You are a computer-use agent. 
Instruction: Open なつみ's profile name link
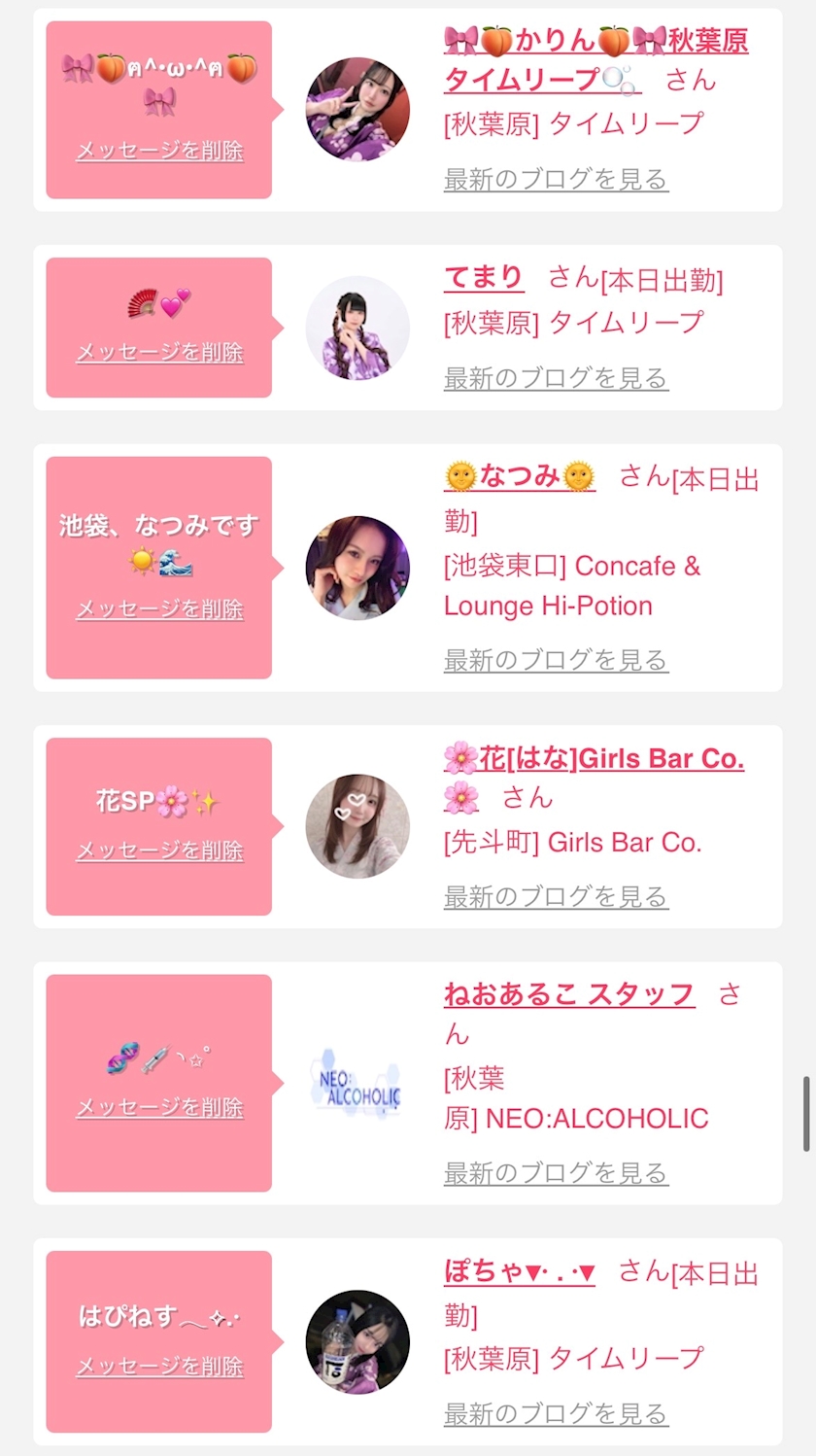(520, 476)
